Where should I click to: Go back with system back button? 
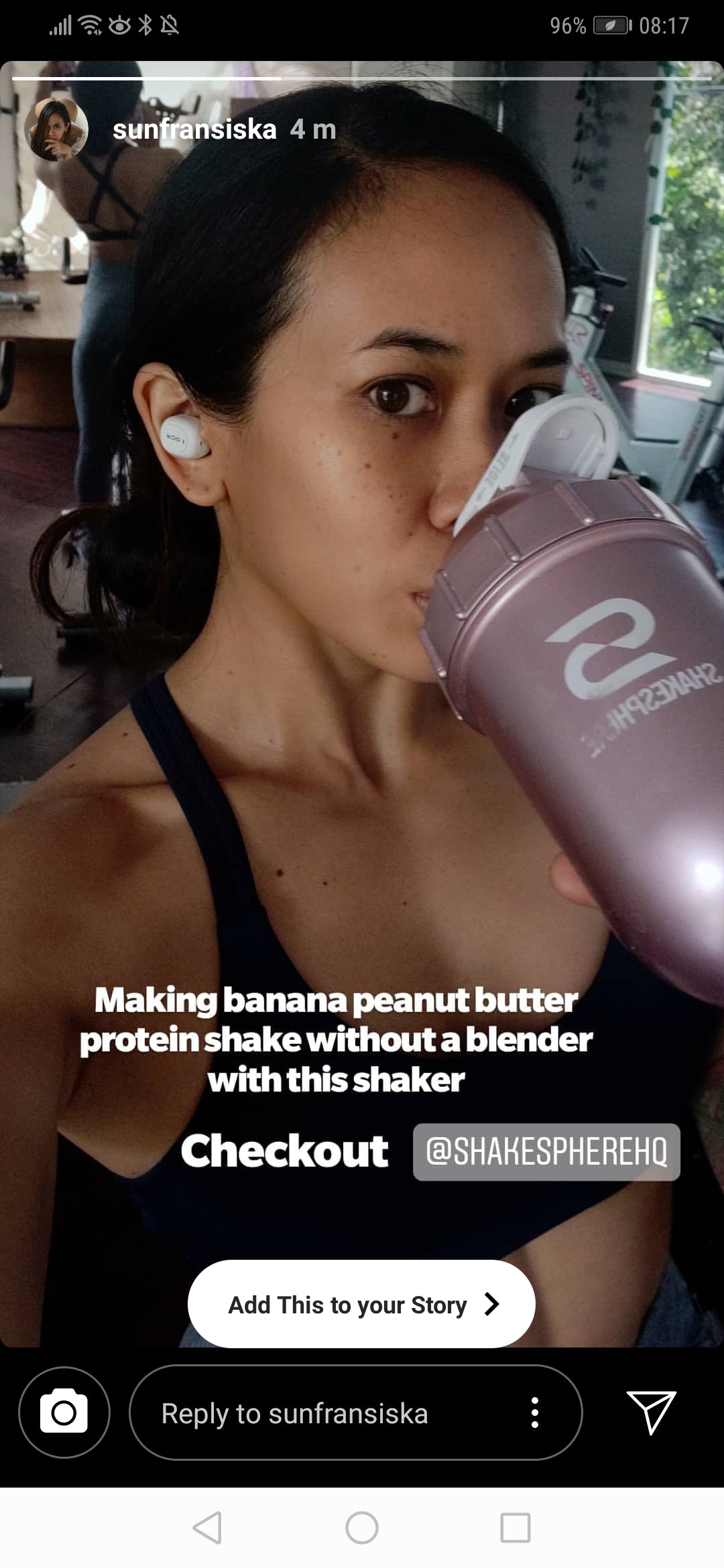click(207, 1528)
